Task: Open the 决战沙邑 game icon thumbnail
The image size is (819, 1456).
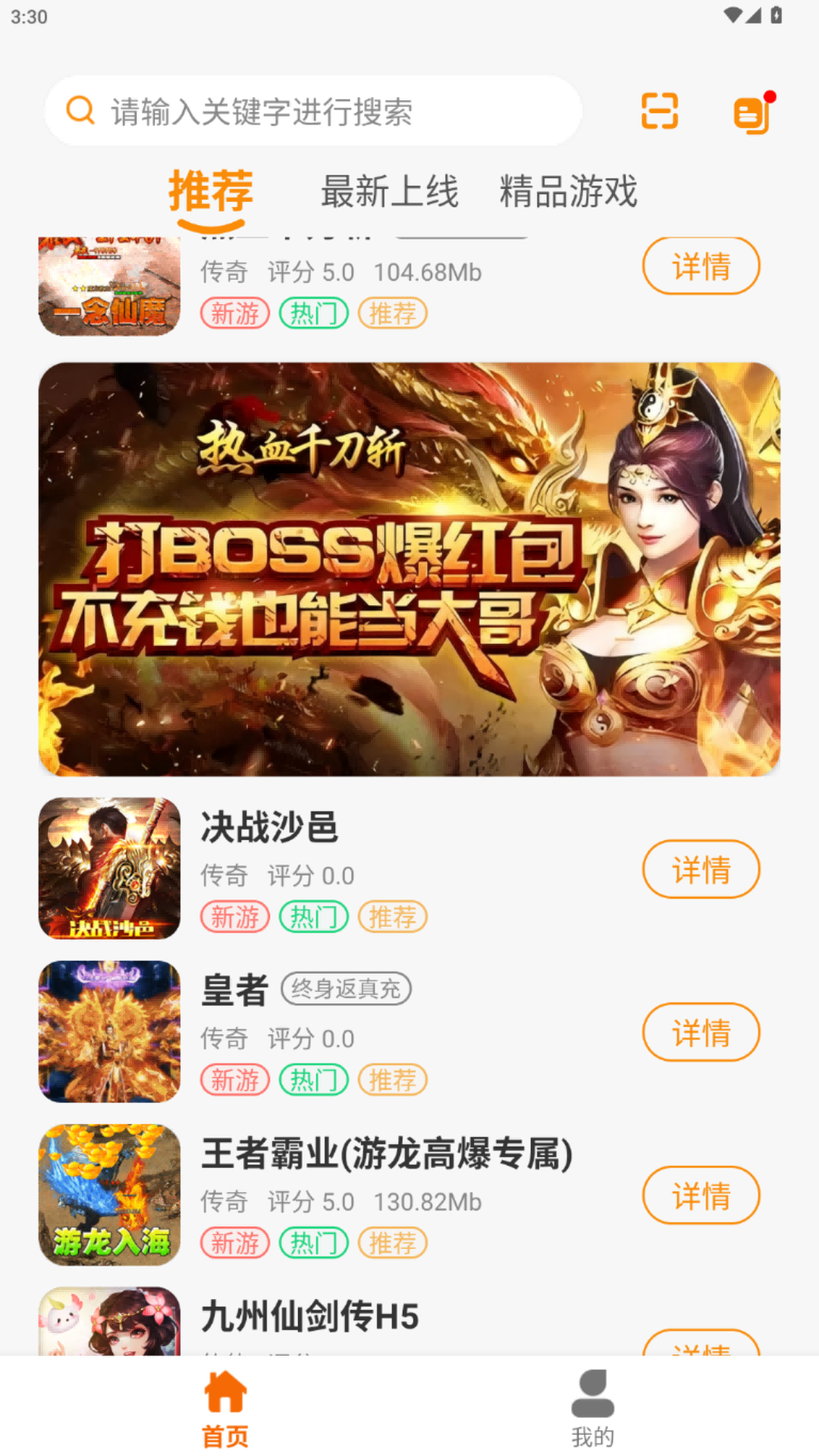Action: tap(109, 869)
